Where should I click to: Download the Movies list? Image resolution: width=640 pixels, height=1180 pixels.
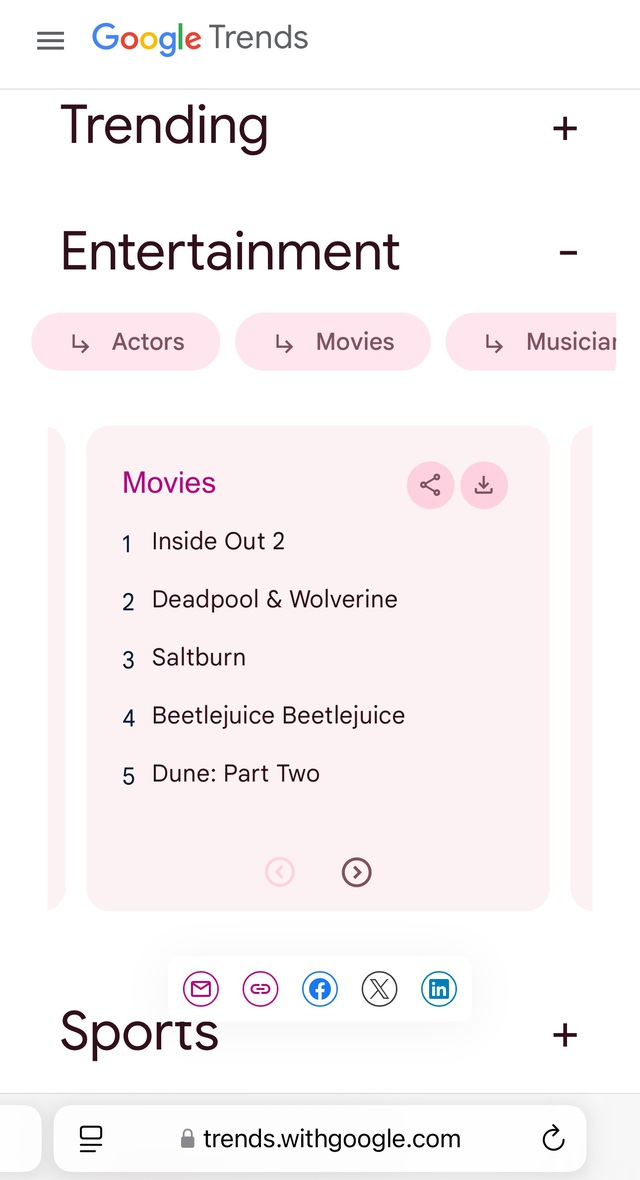click(x=484, y=485)
